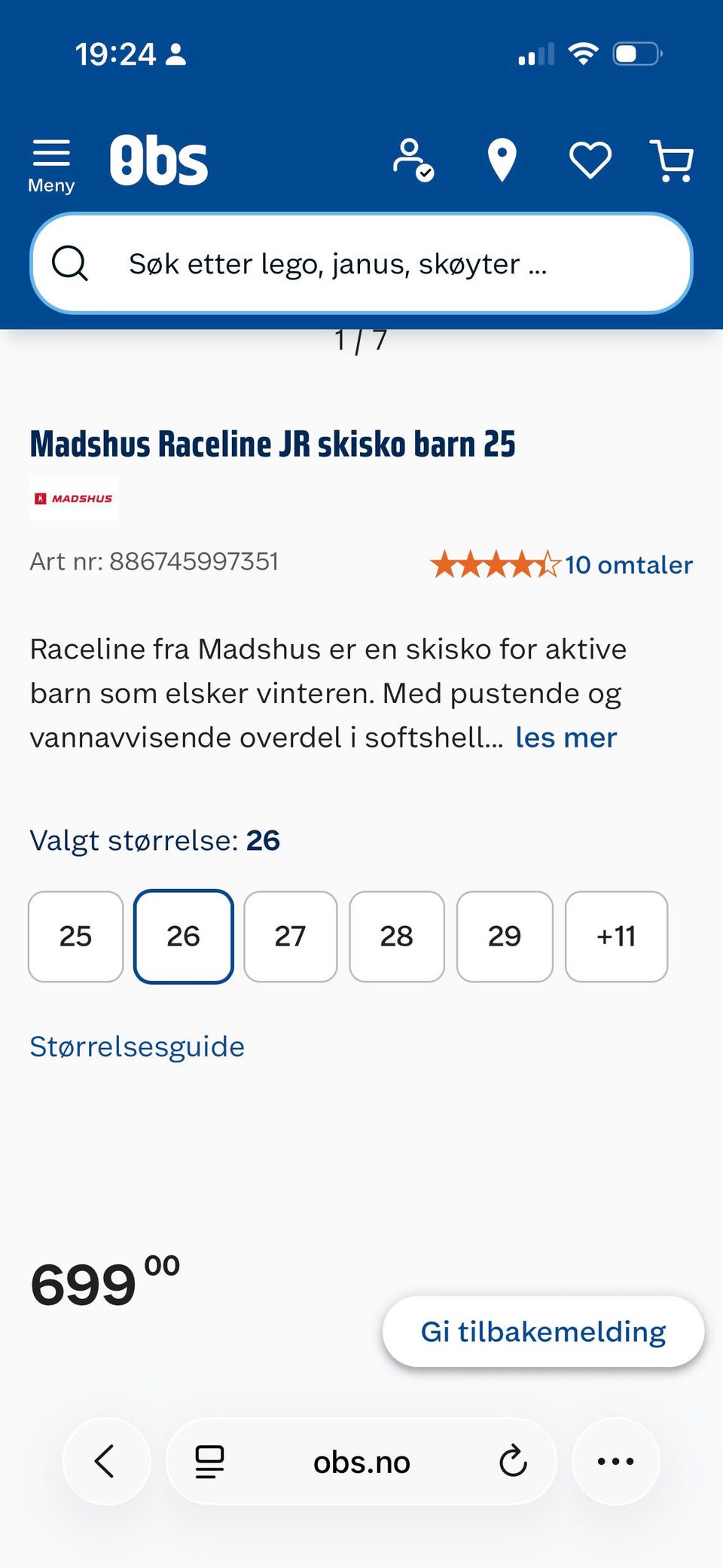Select shoe size 28
This screenshot has width=723, height=1568.
click(x=397, y=936)
